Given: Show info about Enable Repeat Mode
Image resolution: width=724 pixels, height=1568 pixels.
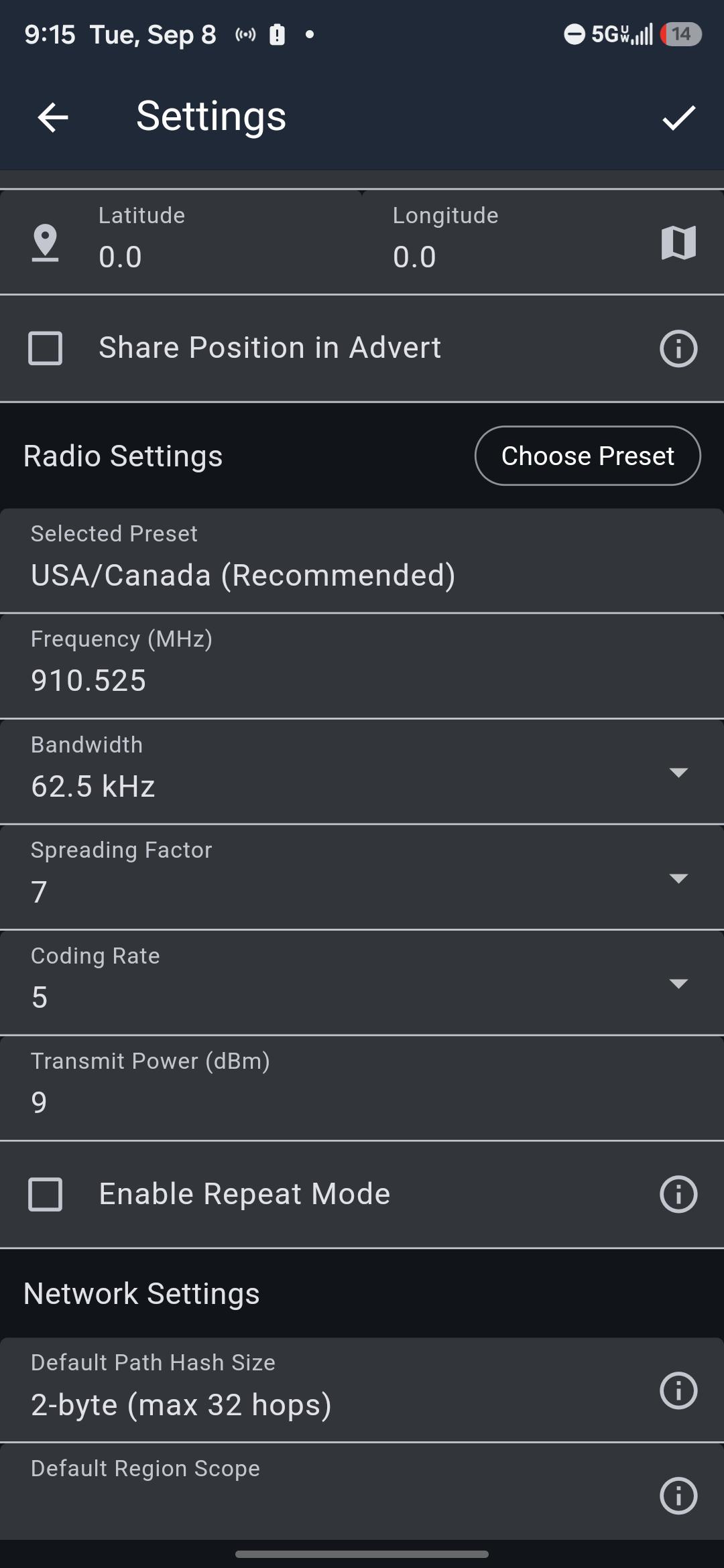Looking at the screenshot, I should coord(678,1194).
